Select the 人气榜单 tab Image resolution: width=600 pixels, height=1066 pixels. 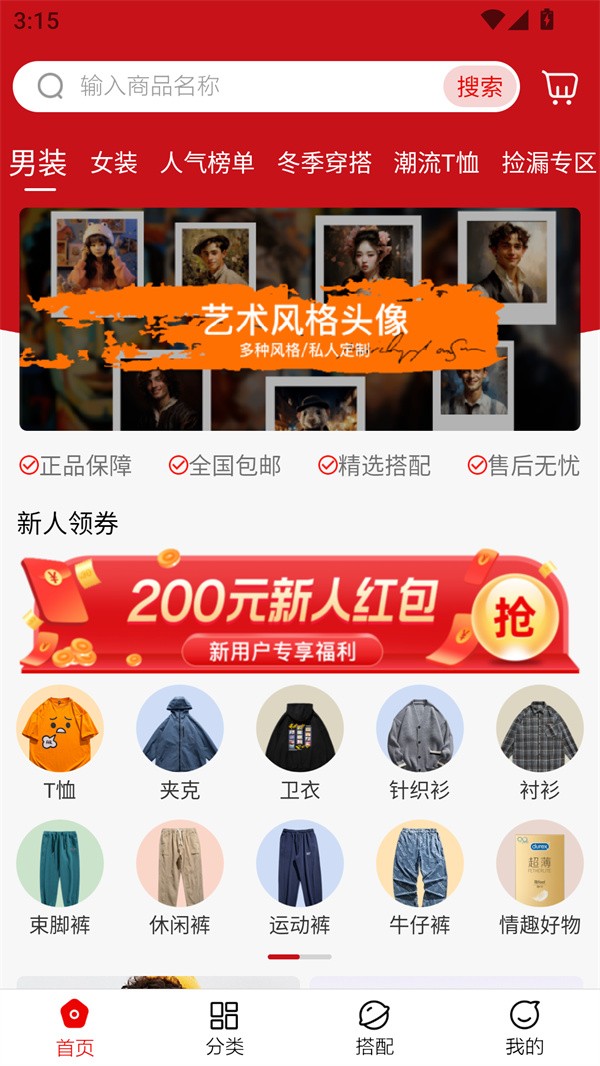point(207,163)
